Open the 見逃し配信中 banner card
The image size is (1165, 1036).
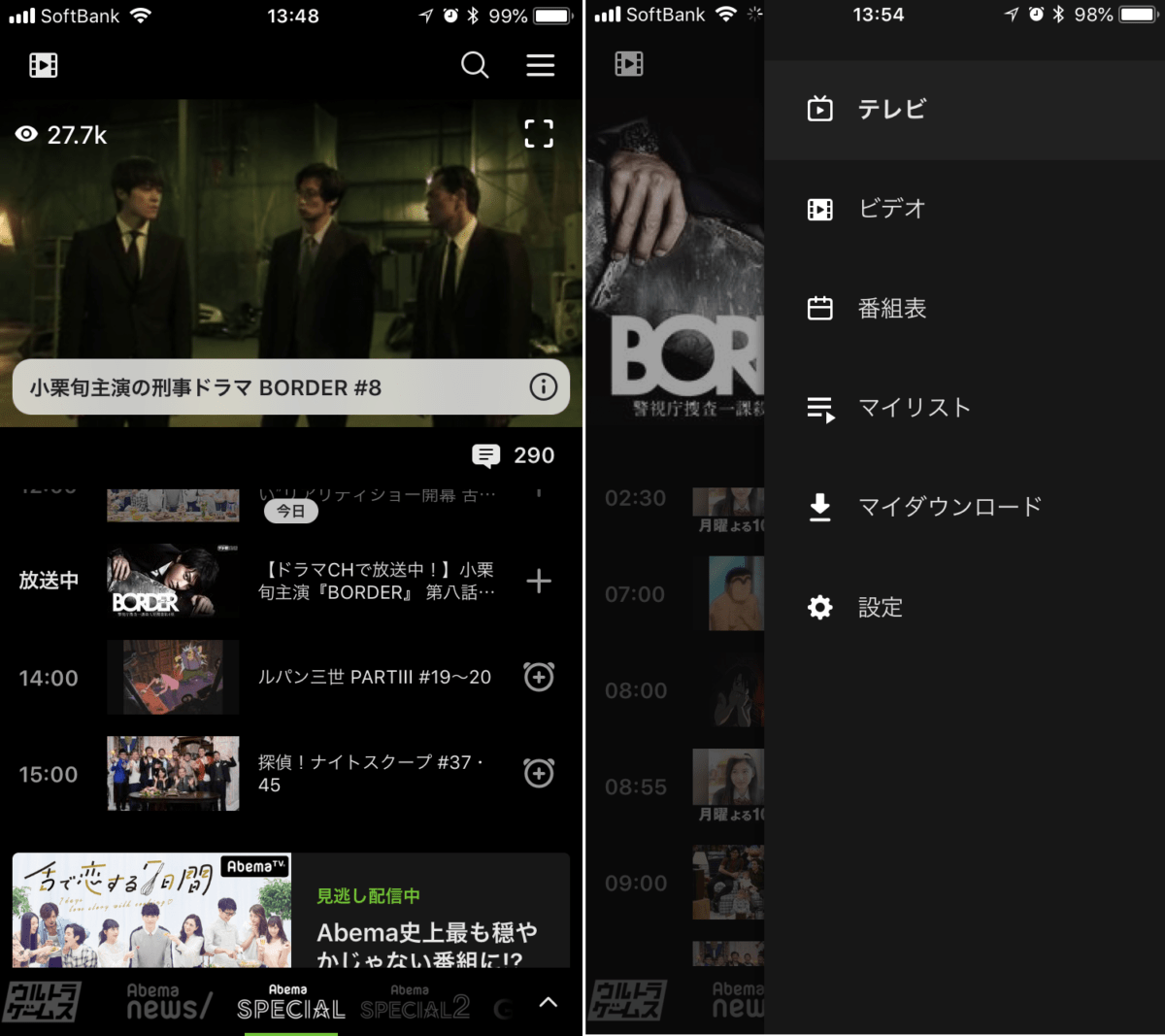tap(291, 910)
